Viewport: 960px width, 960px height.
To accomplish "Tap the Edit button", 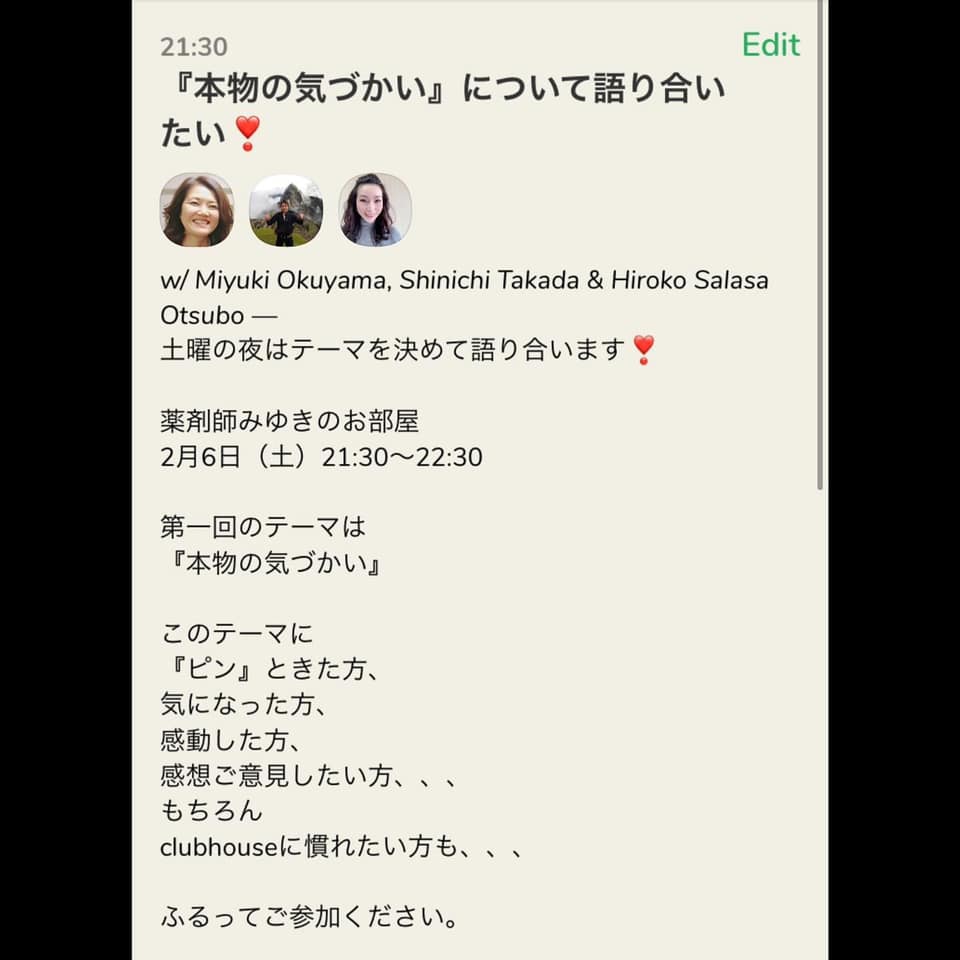I will 770,45.
